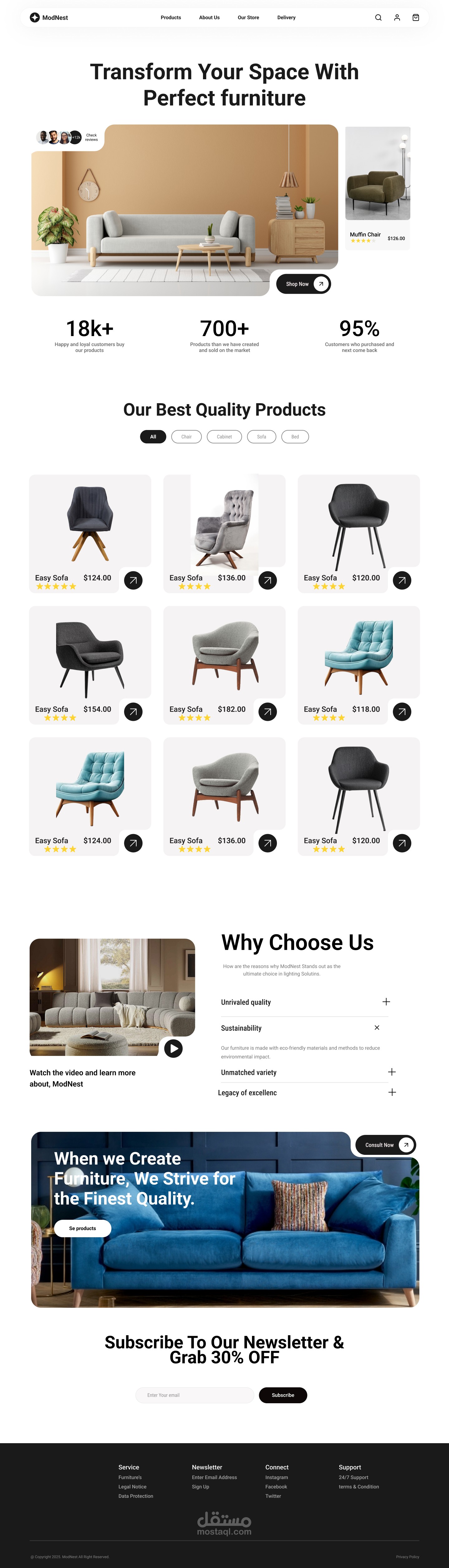Open the shopping bag icon

pyautogui.click(x=416, y=18)
